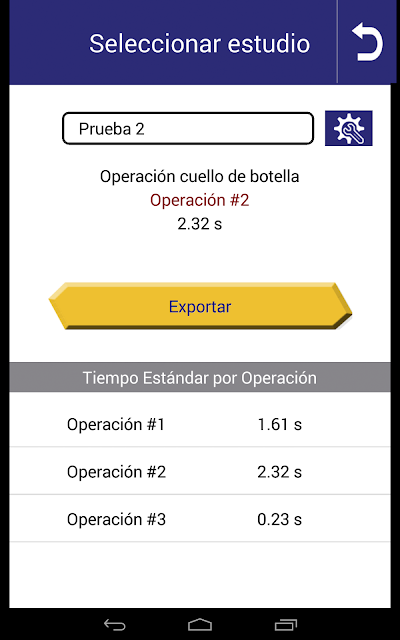Tap the return arrow in the header
Image resolution: width=400 pixels, height=640 pixels.
click(367, 42)
